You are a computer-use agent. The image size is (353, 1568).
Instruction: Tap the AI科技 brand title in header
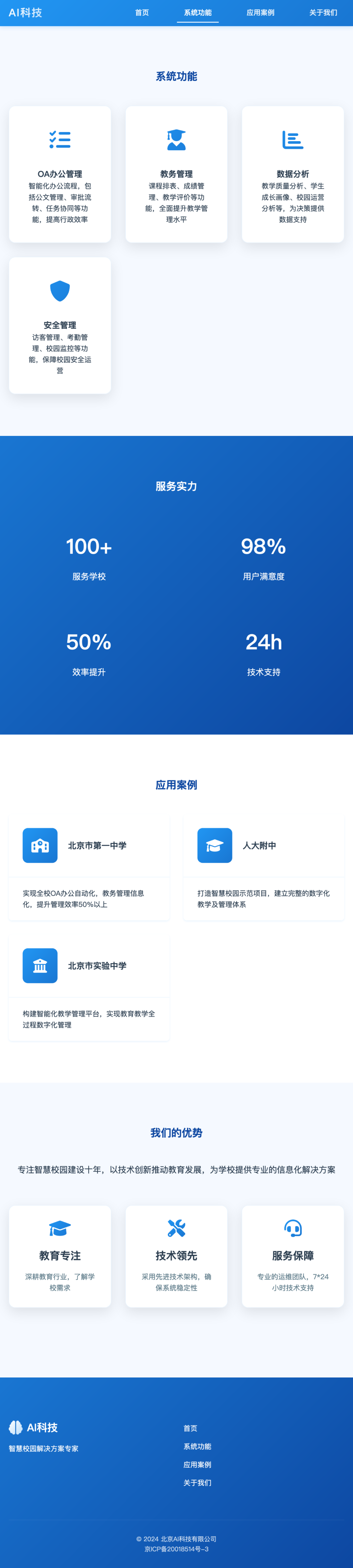(25, 13)
